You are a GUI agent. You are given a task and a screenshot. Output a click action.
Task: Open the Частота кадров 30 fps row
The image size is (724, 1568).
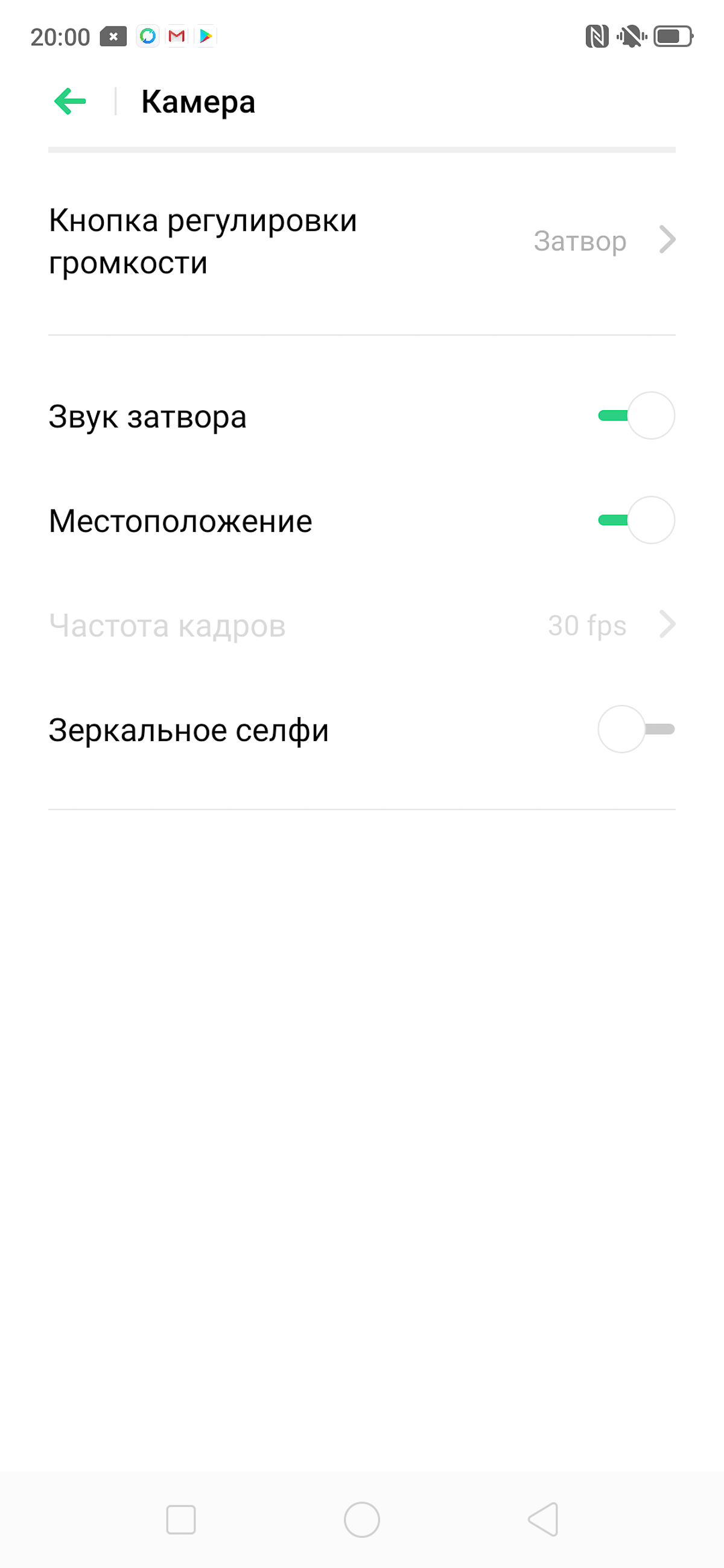pyautogui.click(x=361, y=625)
